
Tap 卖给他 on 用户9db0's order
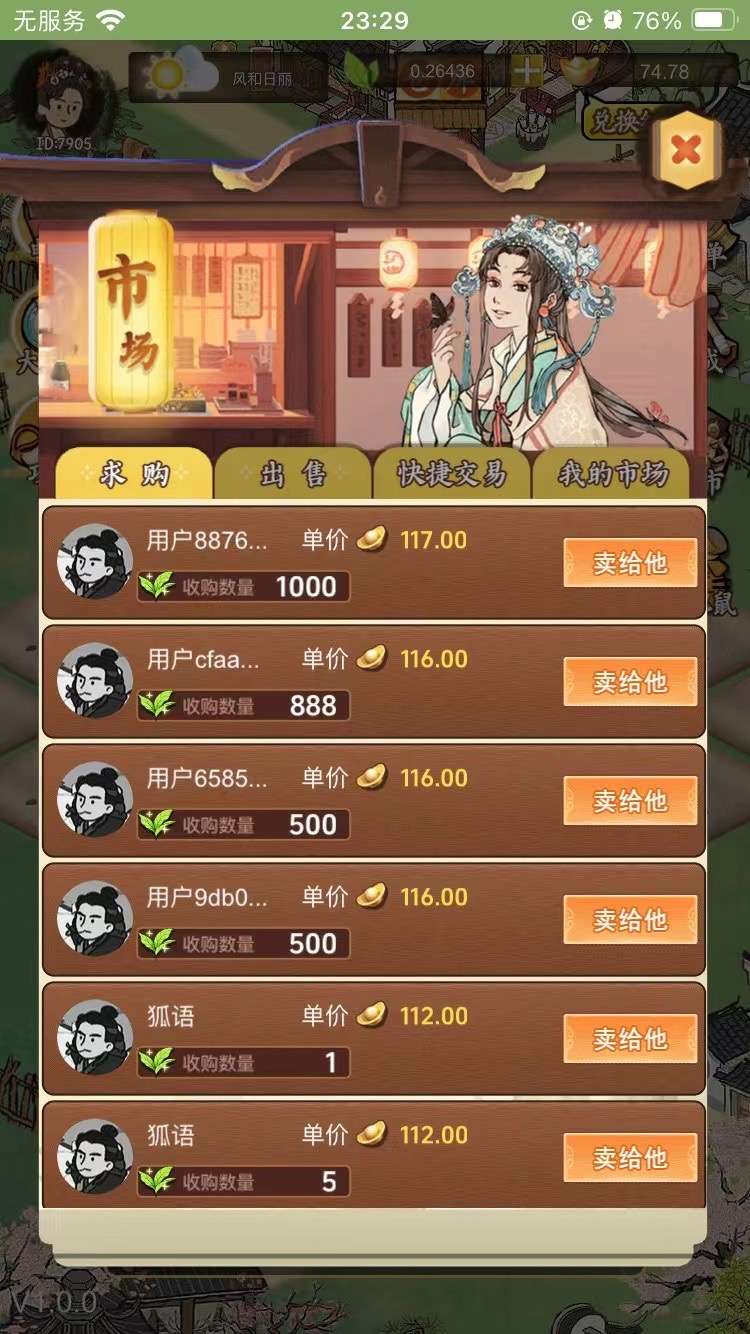630,920
